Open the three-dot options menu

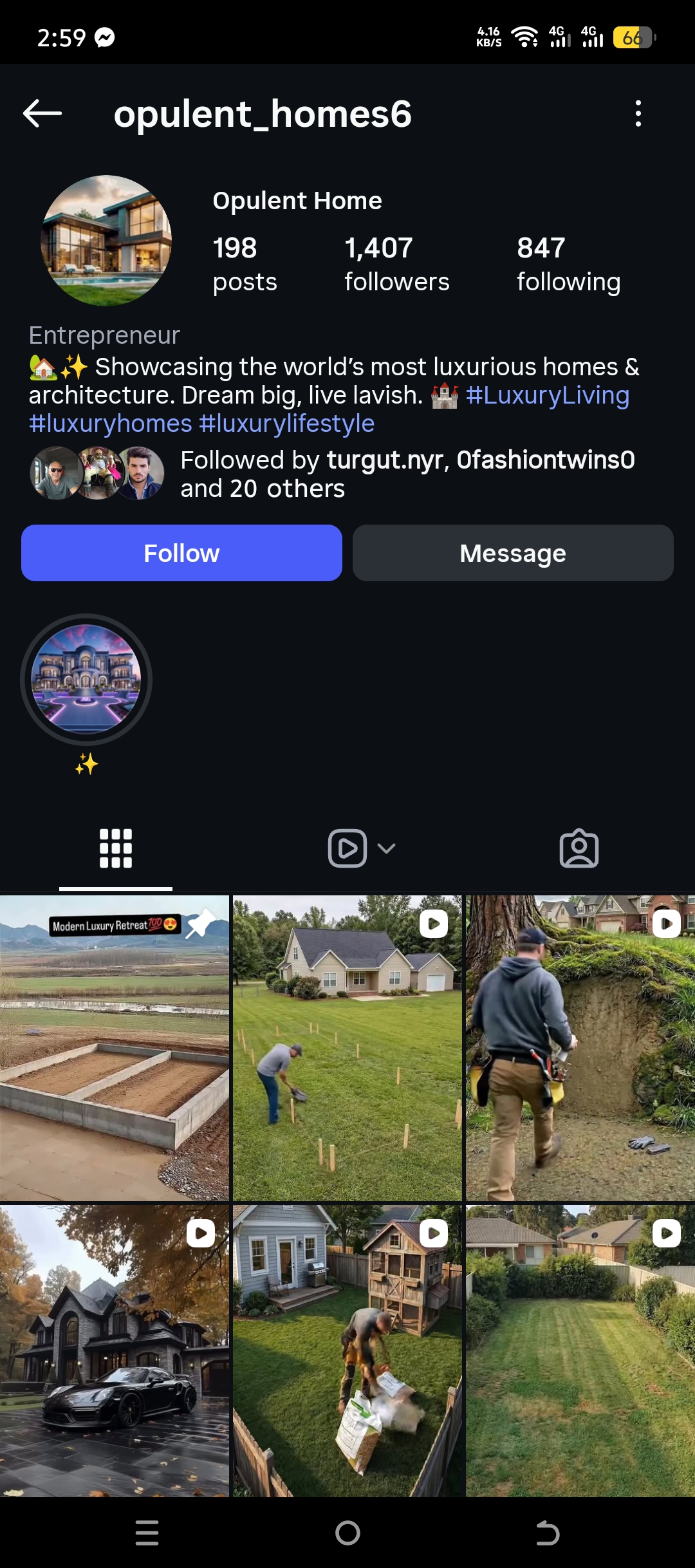638,114
